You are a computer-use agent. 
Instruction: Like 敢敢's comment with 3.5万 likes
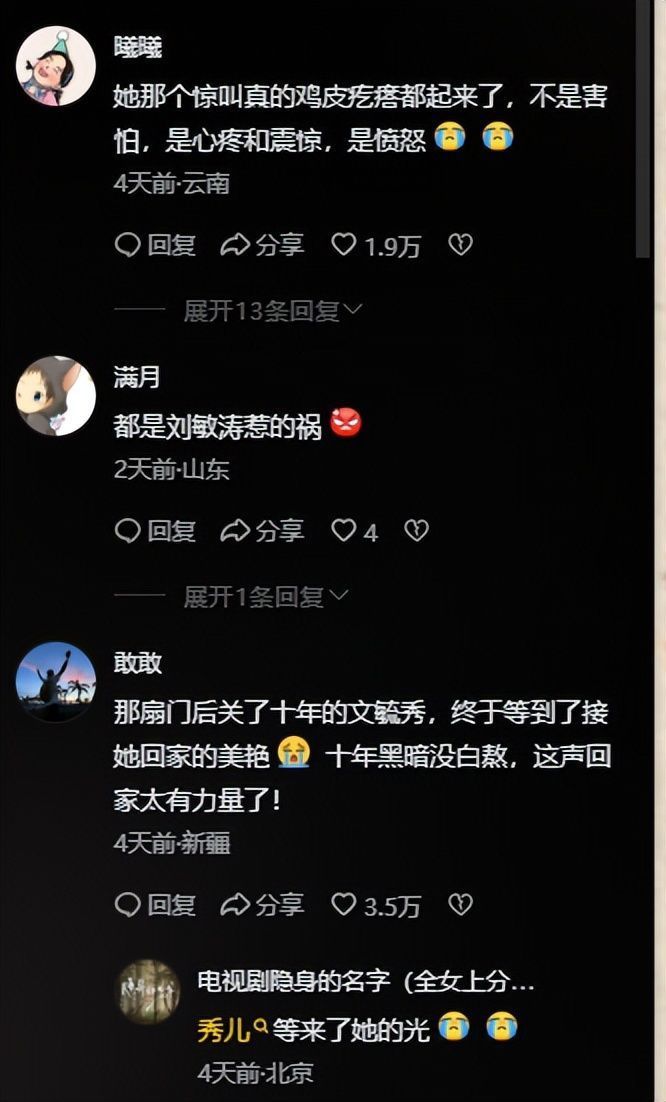[x=376, y=905]
